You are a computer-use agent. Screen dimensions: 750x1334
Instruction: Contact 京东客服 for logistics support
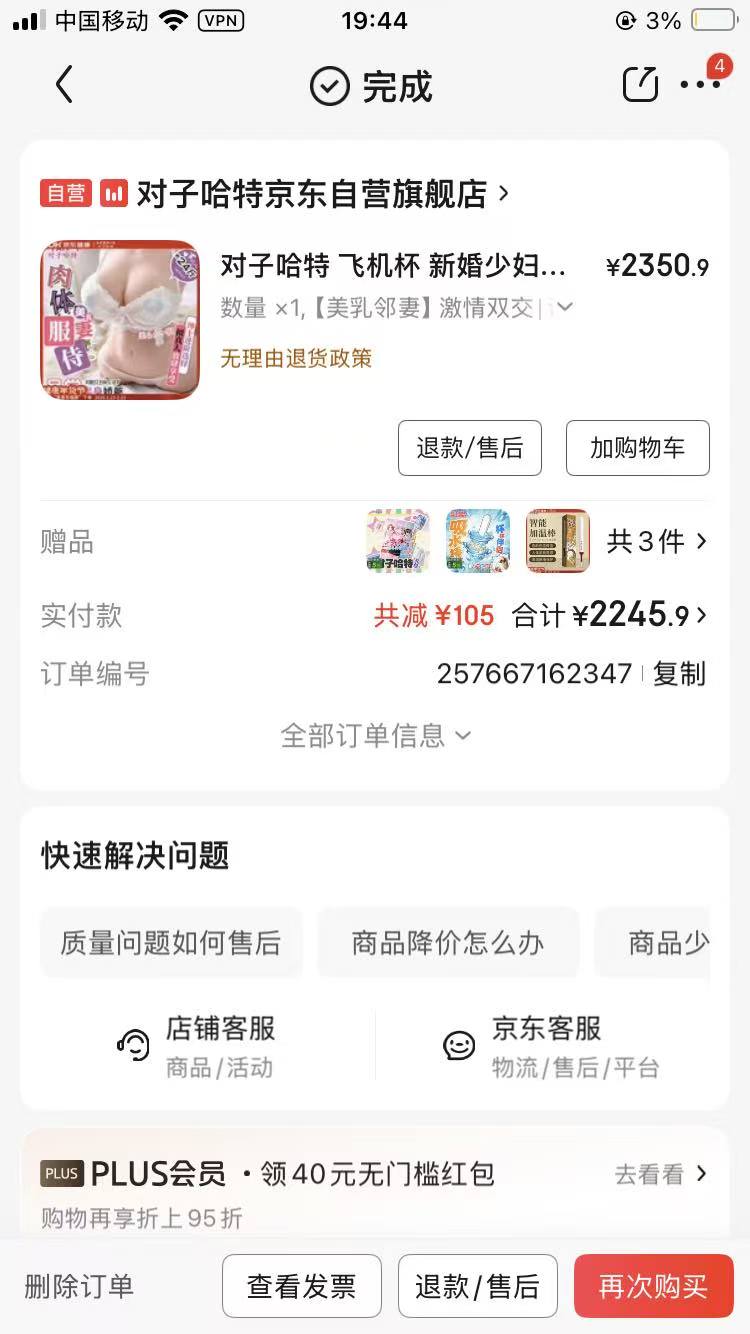click(551, 1045)
